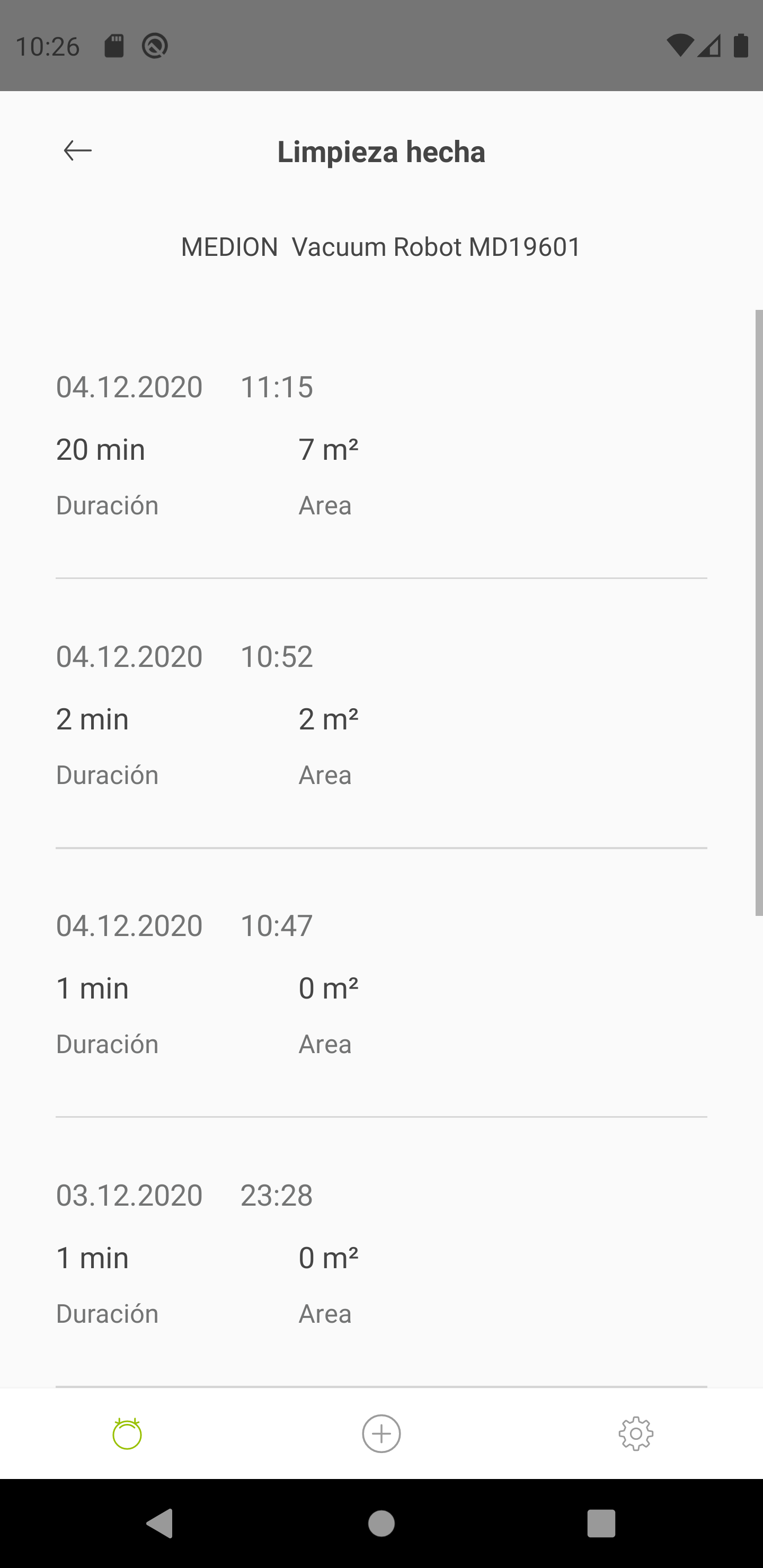This screenshot has height=1568, width=763.
Task: Tap the system home button
Action: click(381, 1524)
